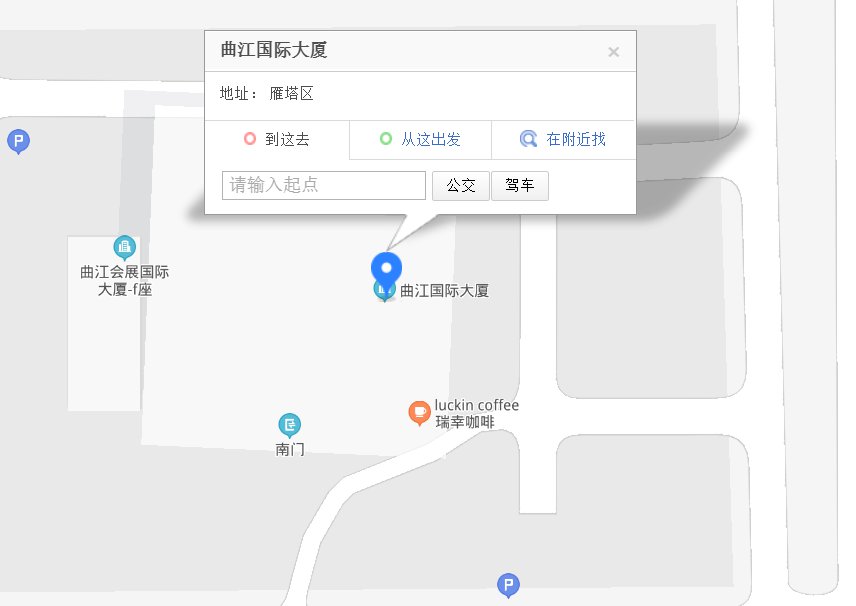Focus the 请输入起点 input field
This screenshot has height=606, width=856.
tap(324, 185)
